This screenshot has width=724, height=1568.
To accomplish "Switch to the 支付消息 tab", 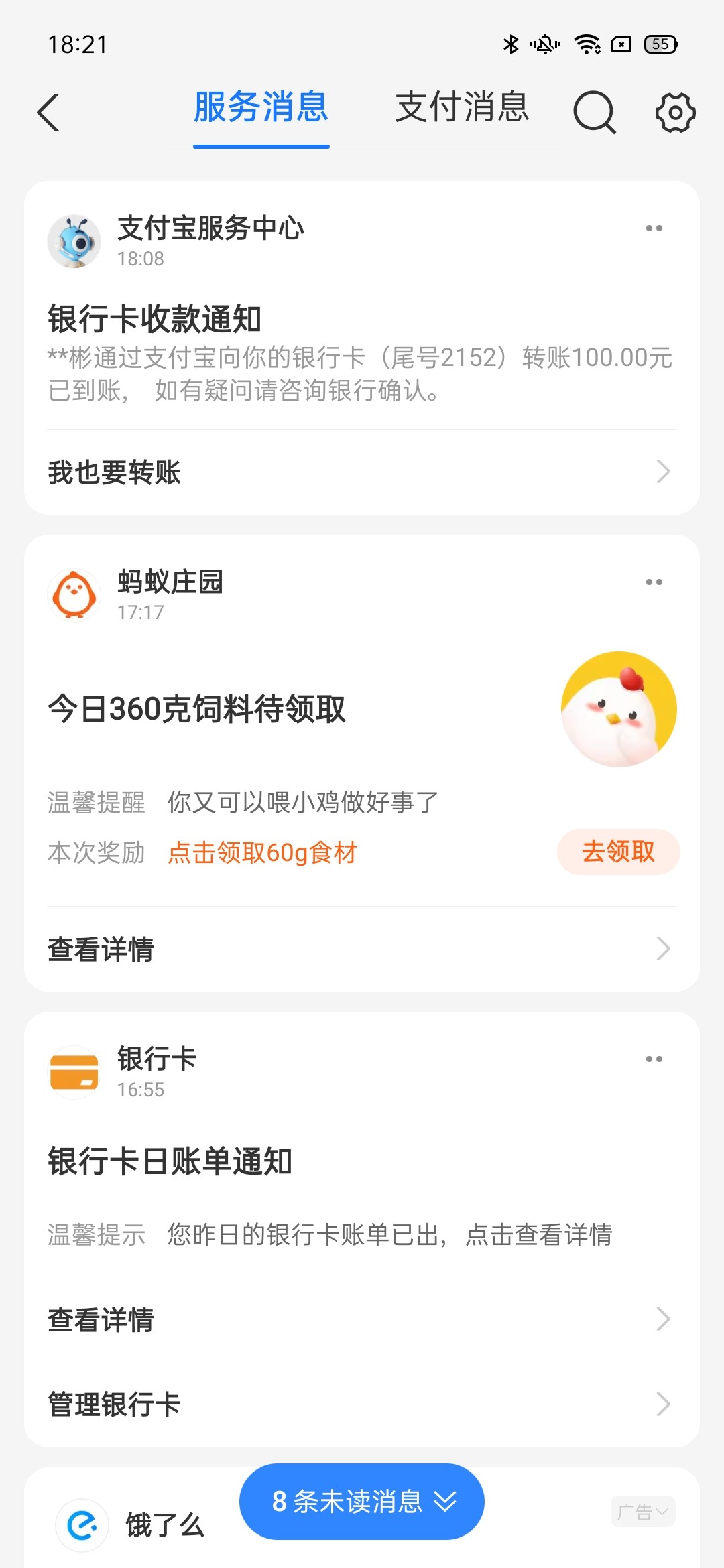I will click(x=462, y=109).
